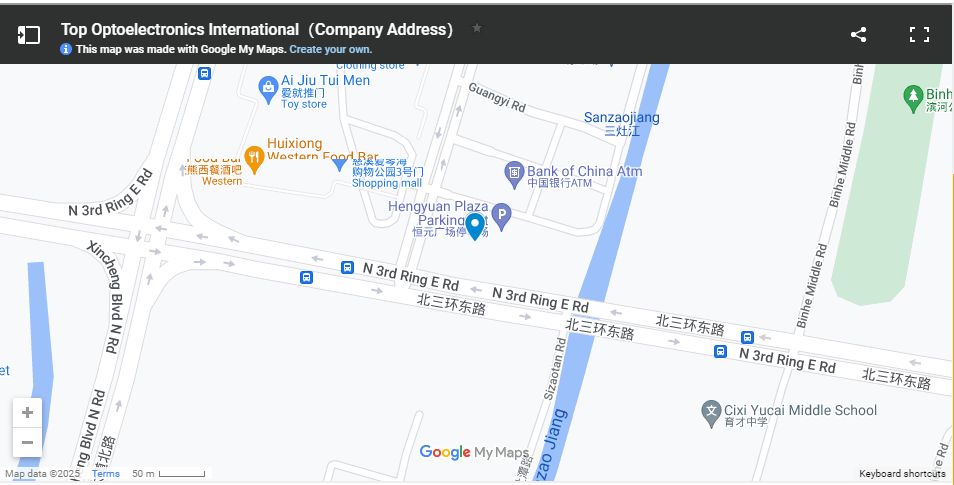The width and height of the screenshot is (954, 485).
Task: Select the shopping mall marker
Action: 340,164
